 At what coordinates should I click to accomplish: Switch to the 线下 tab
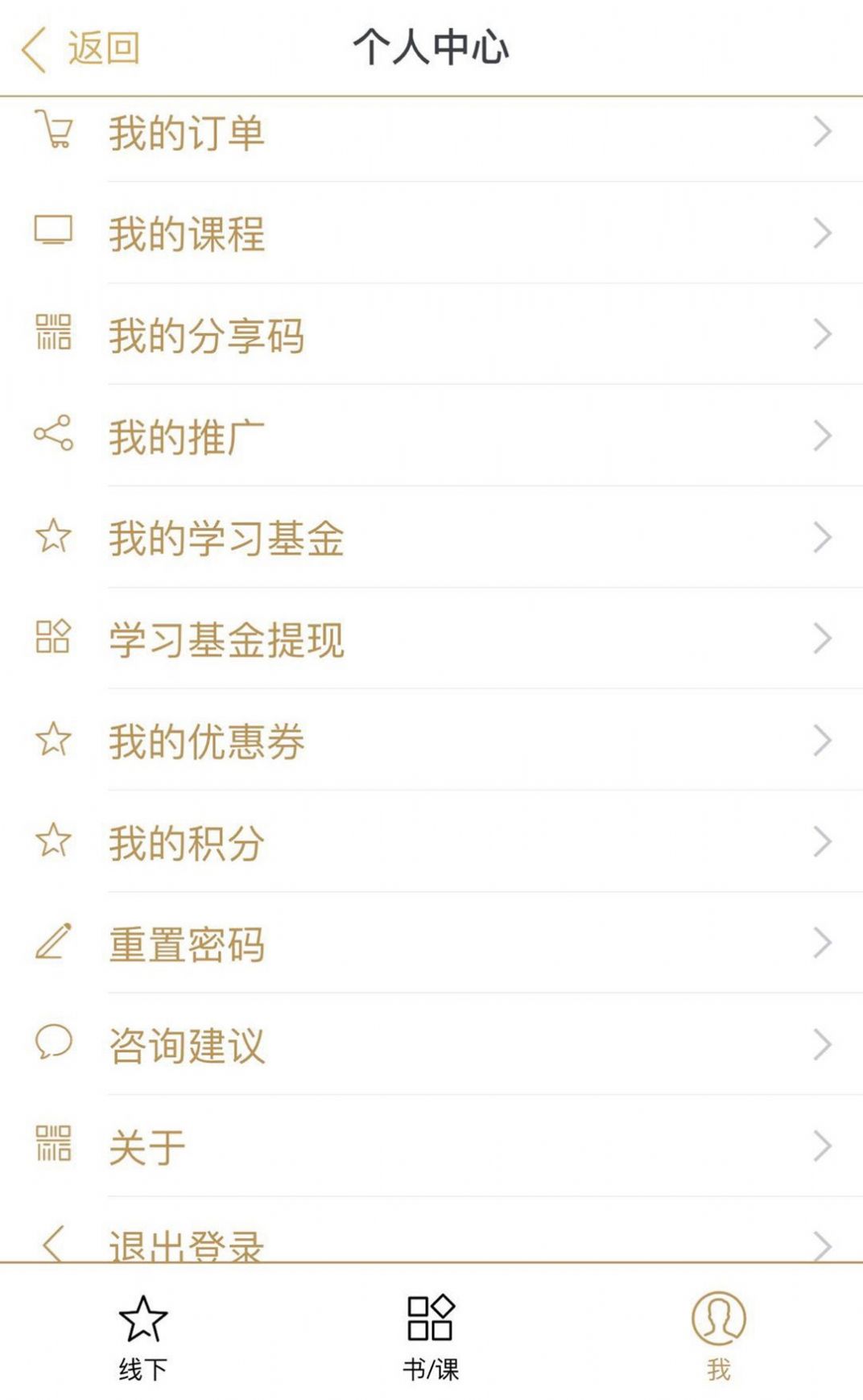click(143, 1336)
